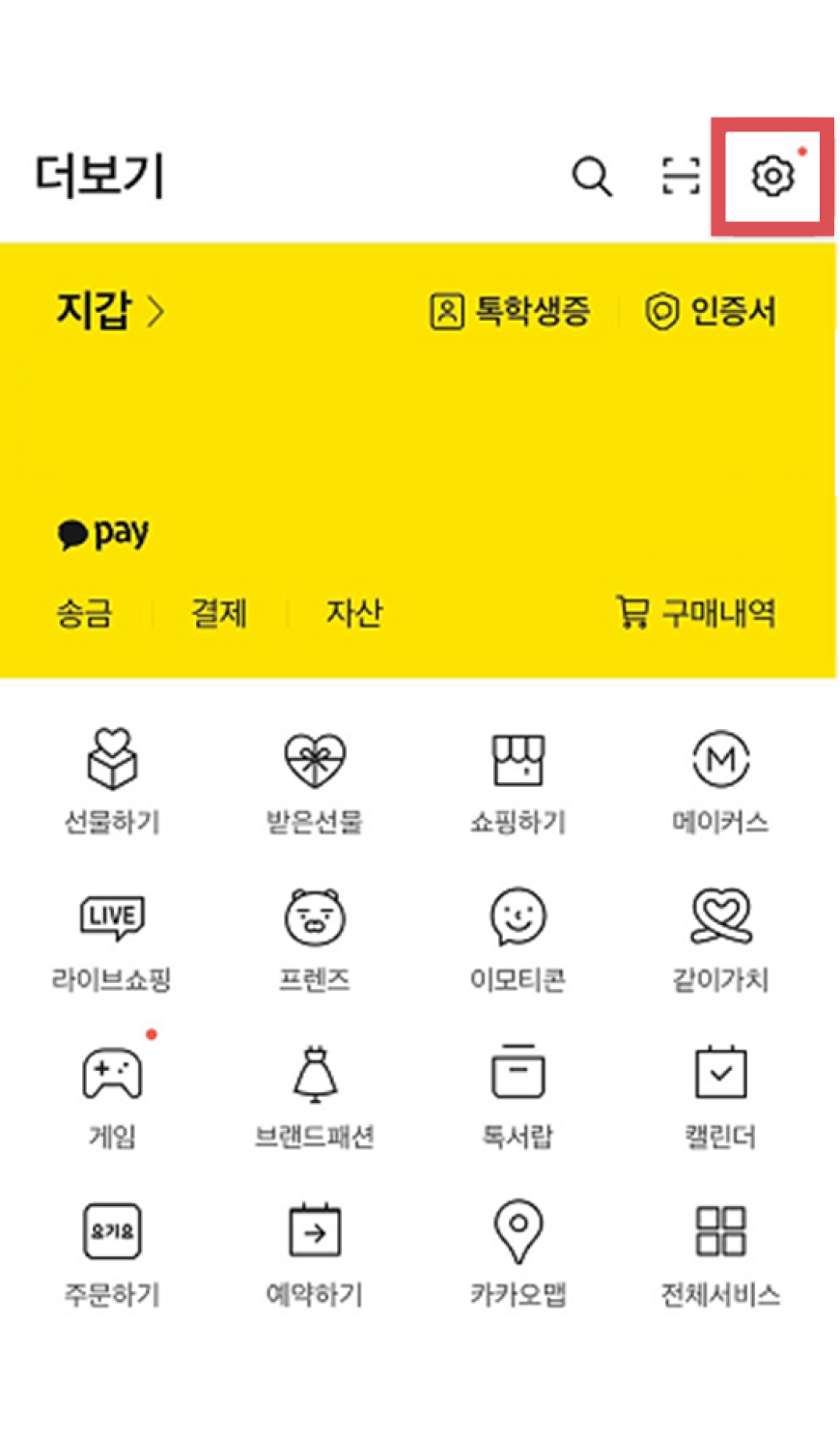Screen dimensions: 840x1436
Task: Open 쇼핑하기 shopping
Action: (x=518, y=780)
